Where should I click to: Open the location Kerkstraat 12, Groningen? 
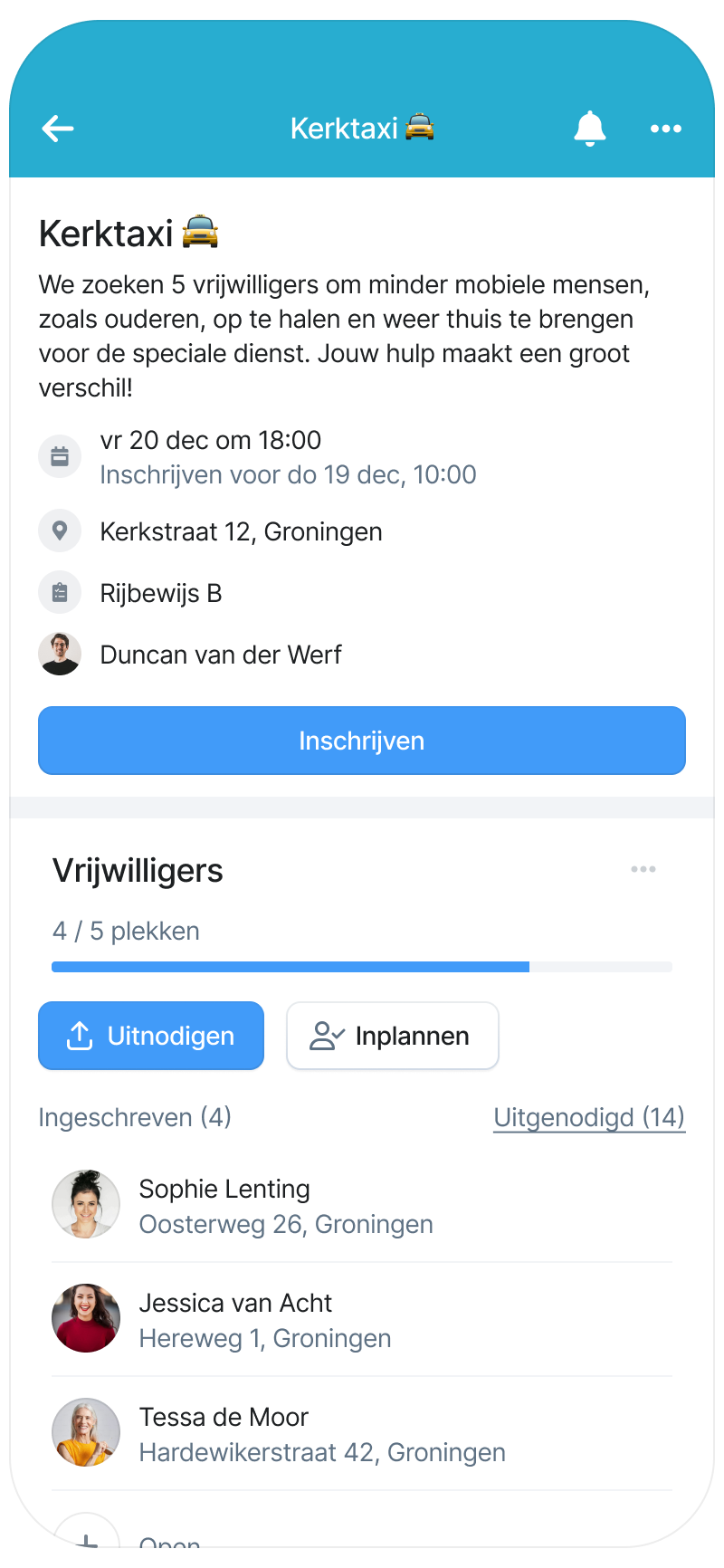[241, 531]
